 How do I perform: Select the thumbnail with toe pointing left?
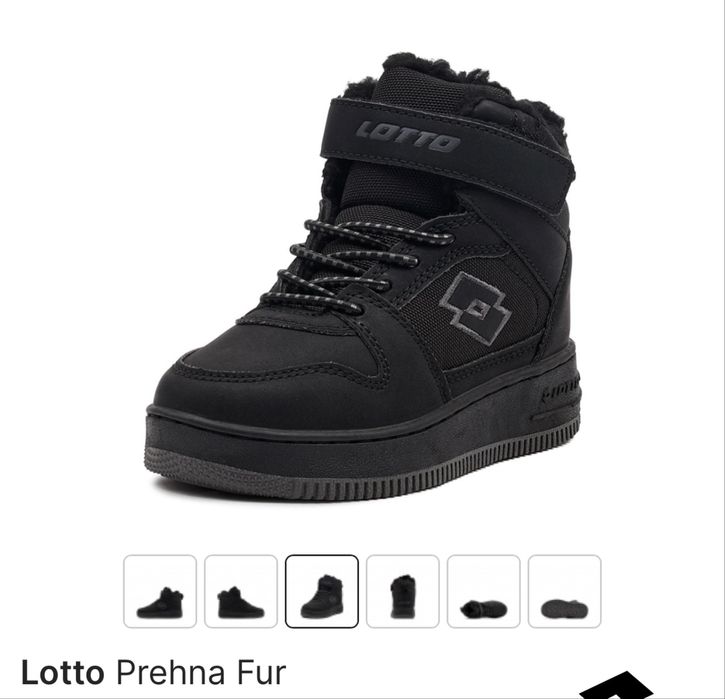tap(160, 591)
